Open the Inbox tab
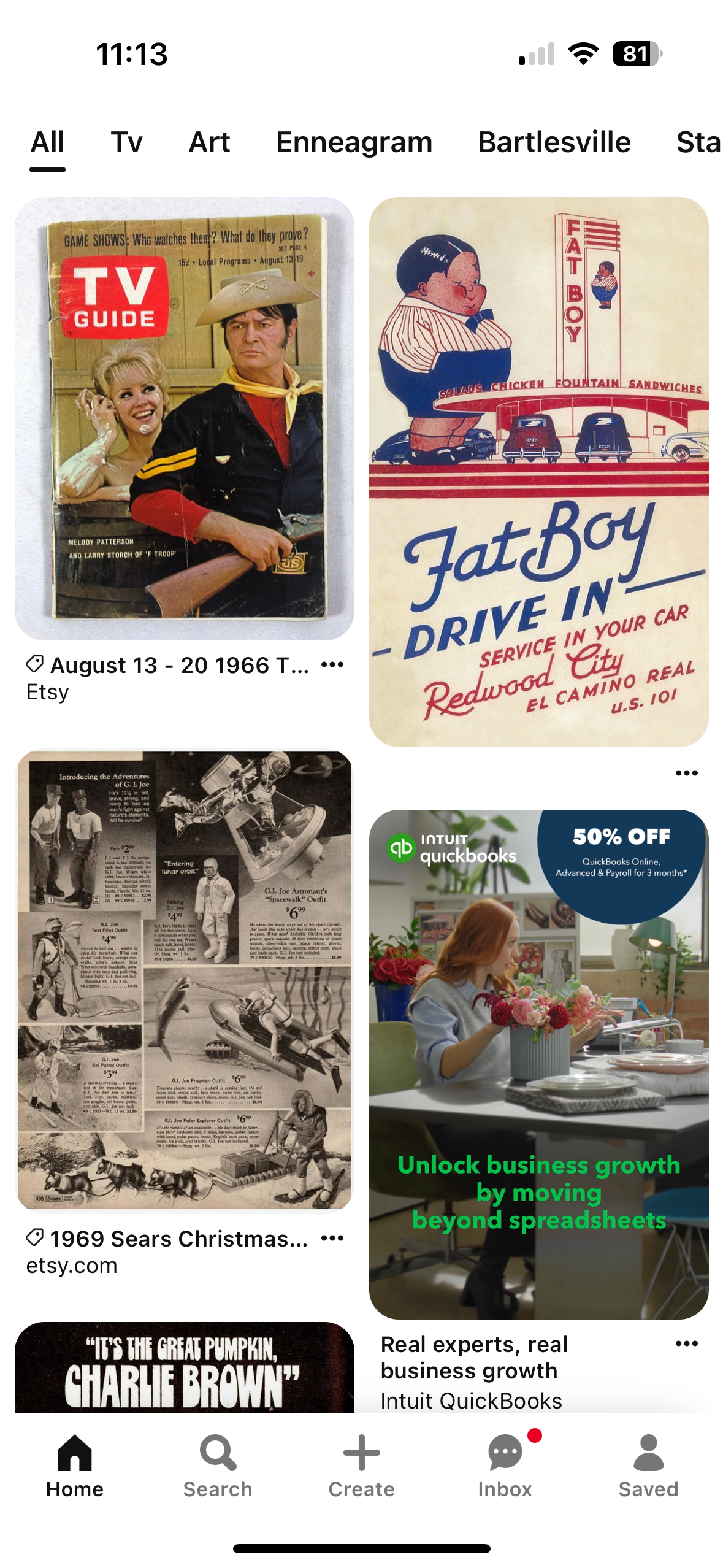The height and width of the screenshot is (1568, 723). 505,1465
